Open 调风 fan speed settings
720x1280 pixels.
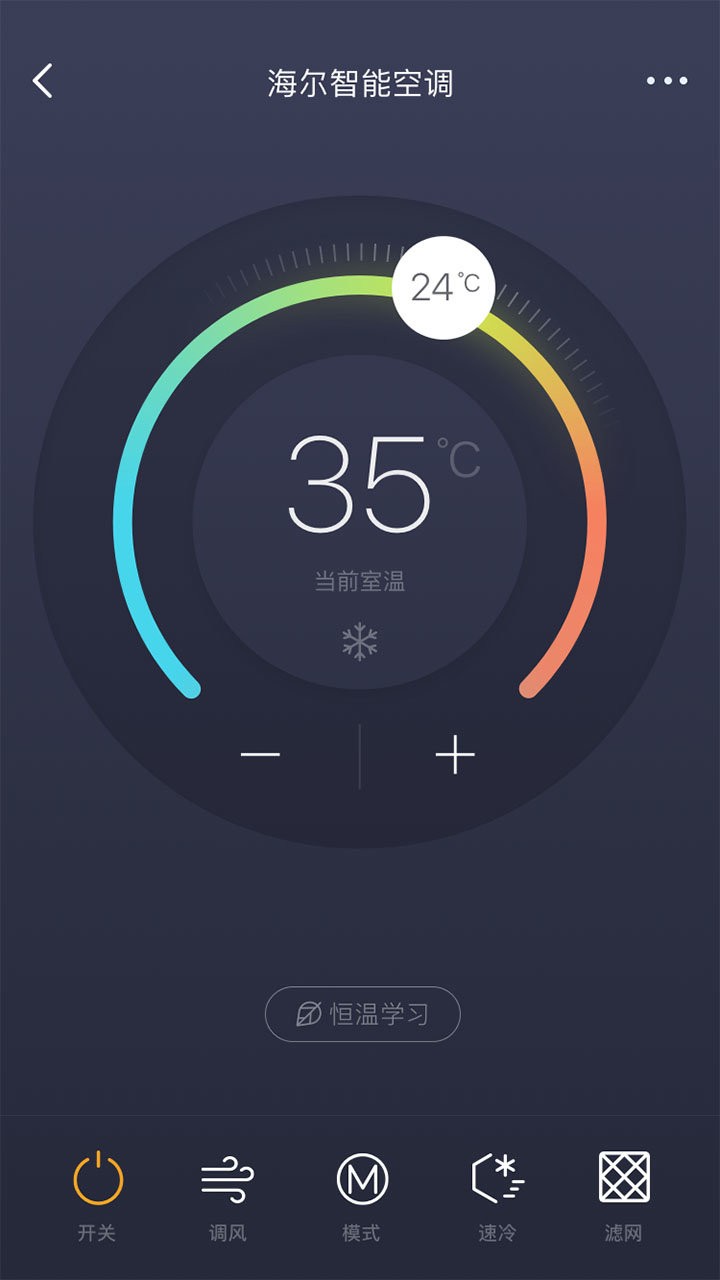(x=228, y=1192)
